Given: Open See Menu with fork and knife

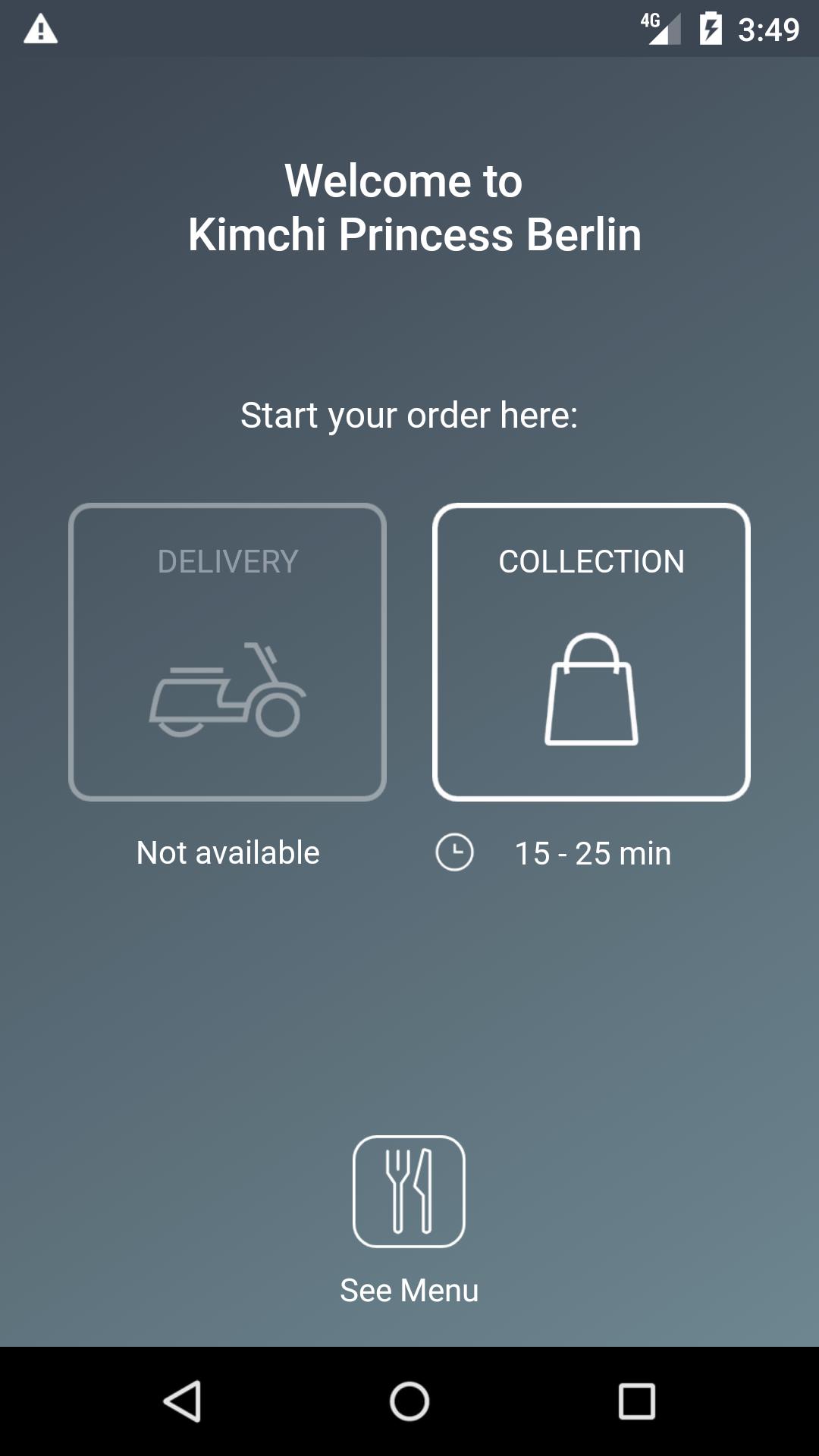Looking at the screenshot, I should tap(409, 1191).
